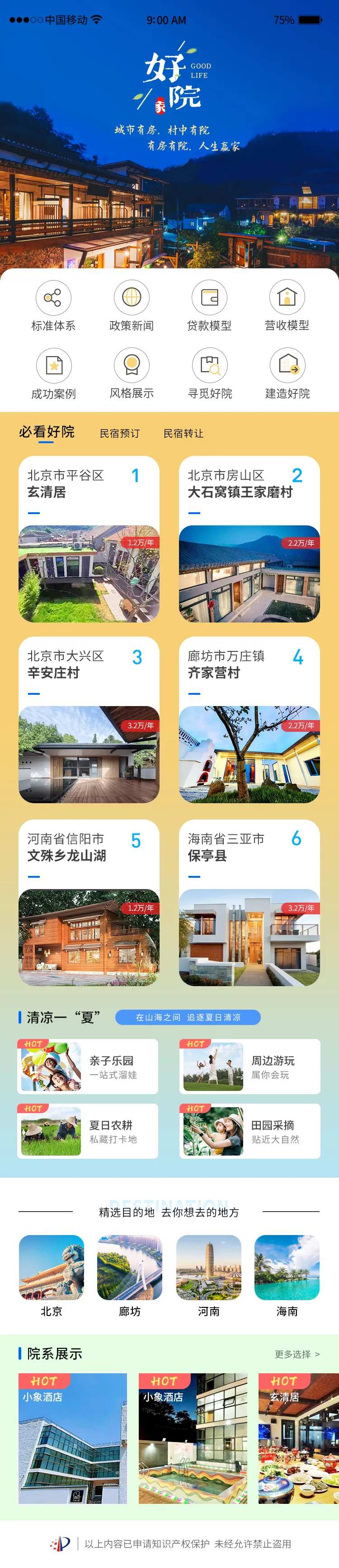Open the 保亭县 listing in 三亚市

pyautogui.click(x=249, y=903)
